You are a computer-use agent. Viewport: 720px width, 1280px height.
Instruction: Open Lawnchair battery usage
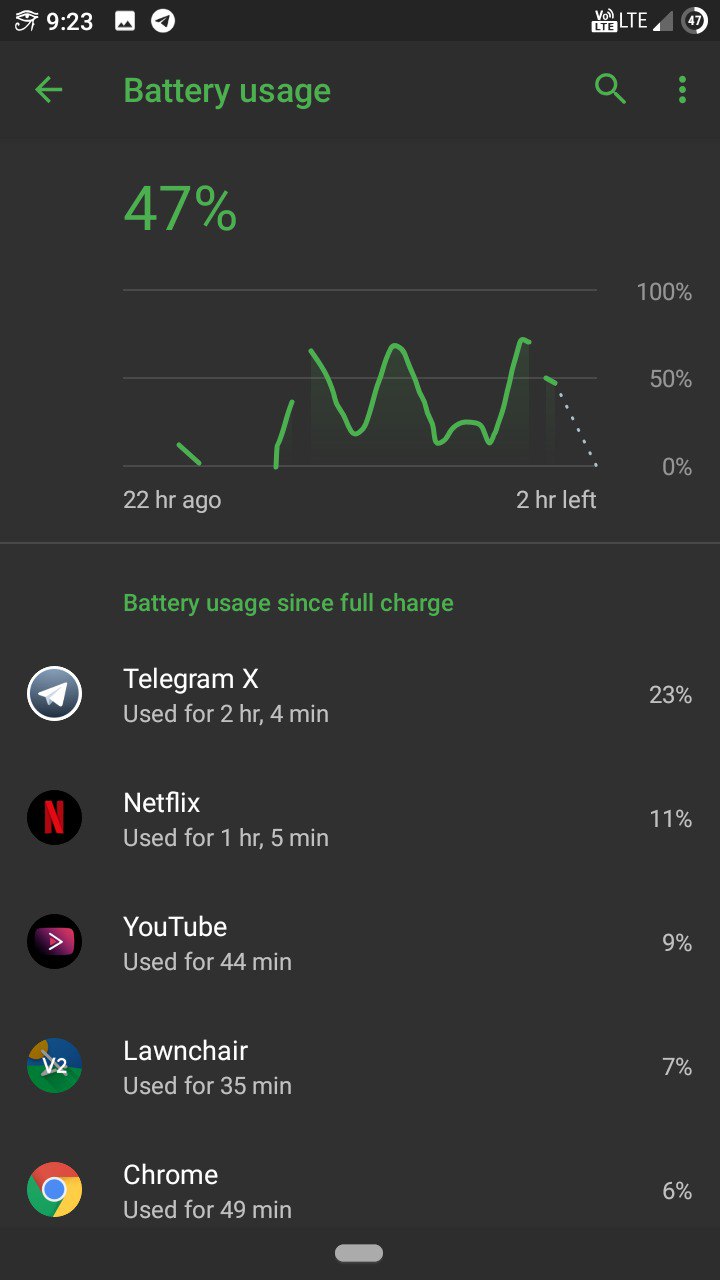coord(360,1067)
